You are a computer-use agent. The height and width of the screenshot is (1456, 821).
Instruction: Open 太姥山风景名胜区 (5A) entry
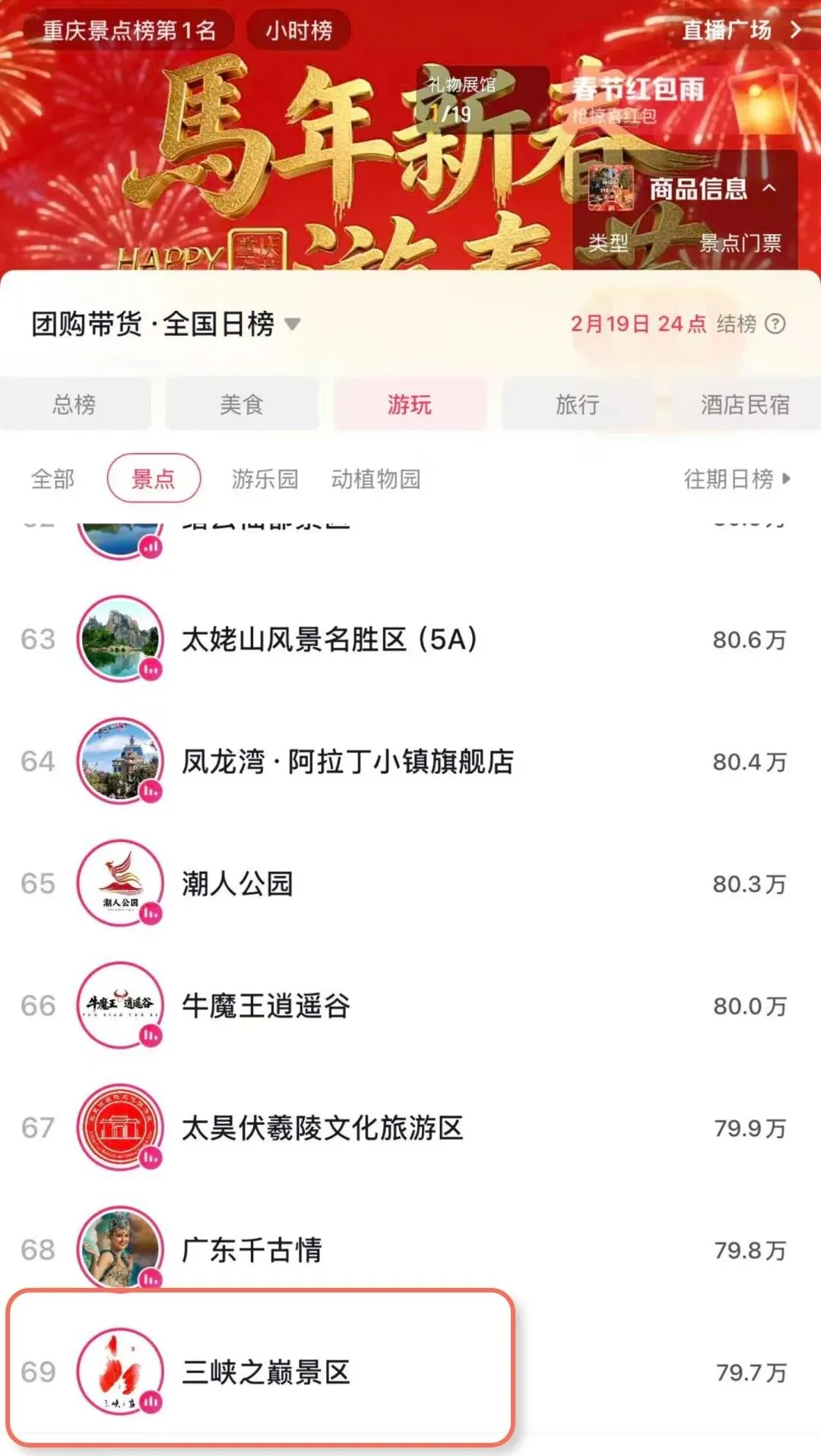pos(329,640)
